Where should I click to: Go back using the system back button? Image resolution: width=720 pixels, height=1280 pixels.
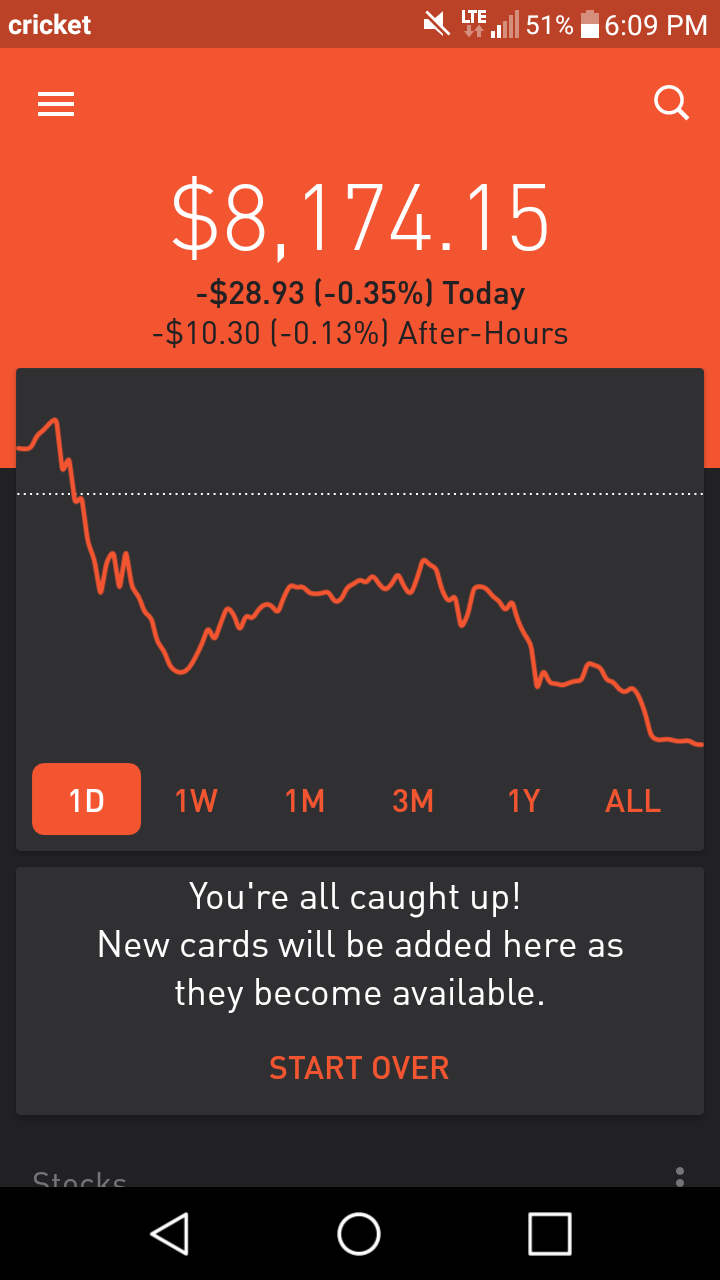170,1233
